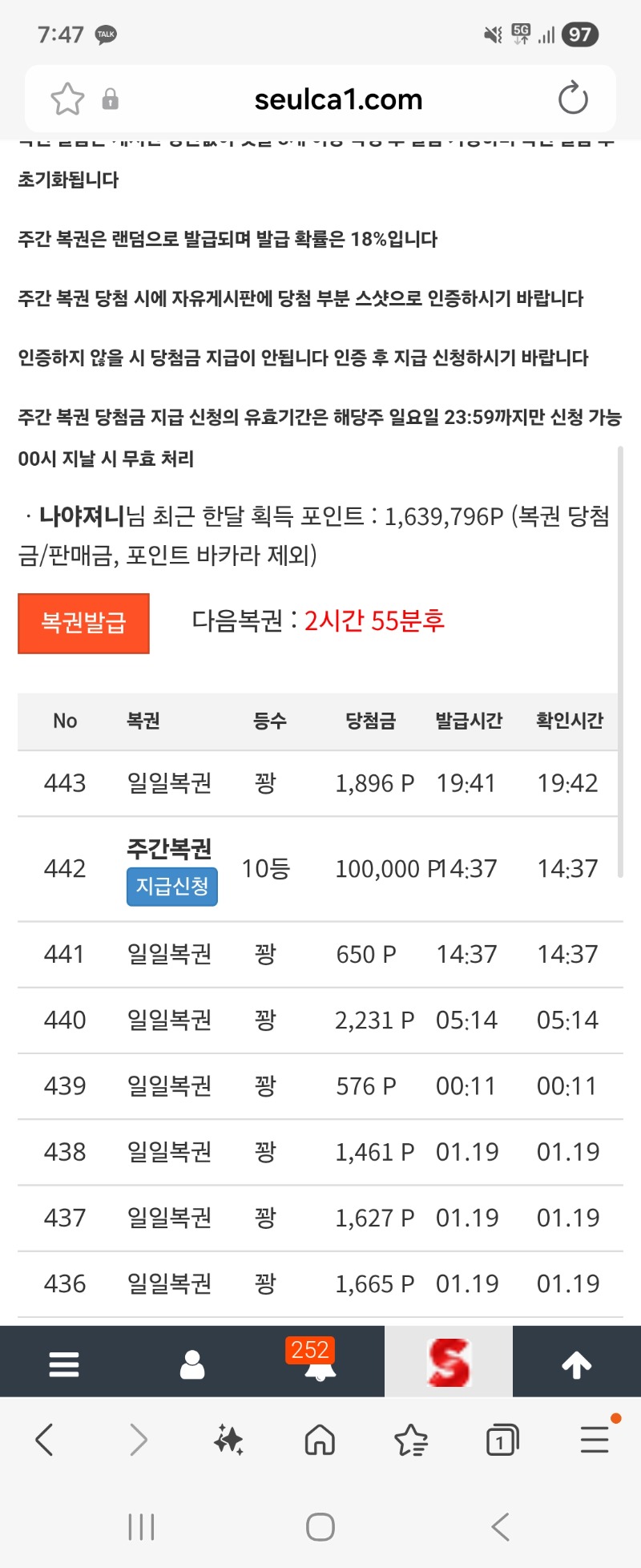This screenshot has width=641, height=1568.
Task: View the site security lock info
Action: click(x=111, y=99)
